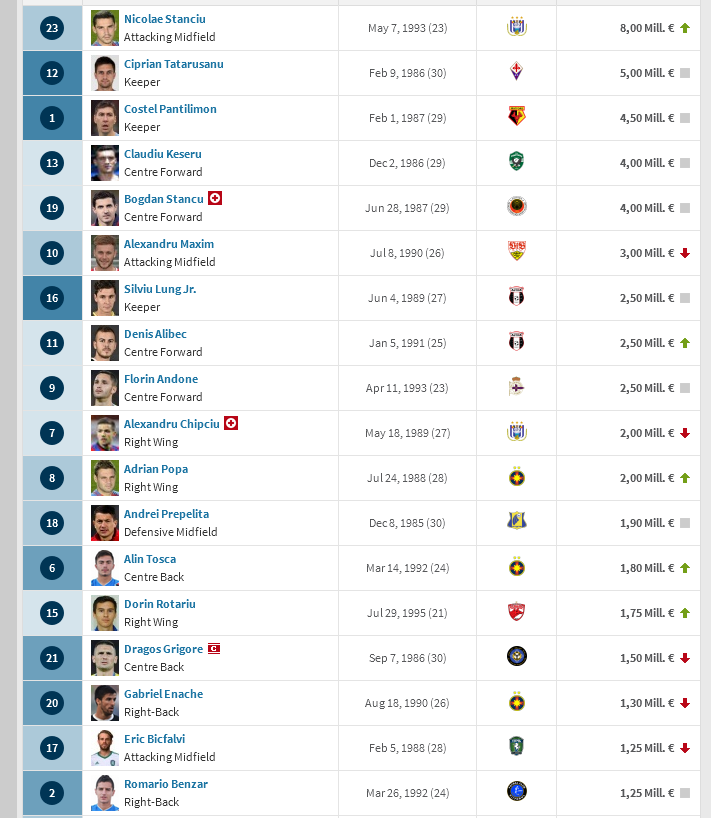Open the club crest in Costel Pantilimon's row
This screenshot has height=818, width=711.
[516, 117]
